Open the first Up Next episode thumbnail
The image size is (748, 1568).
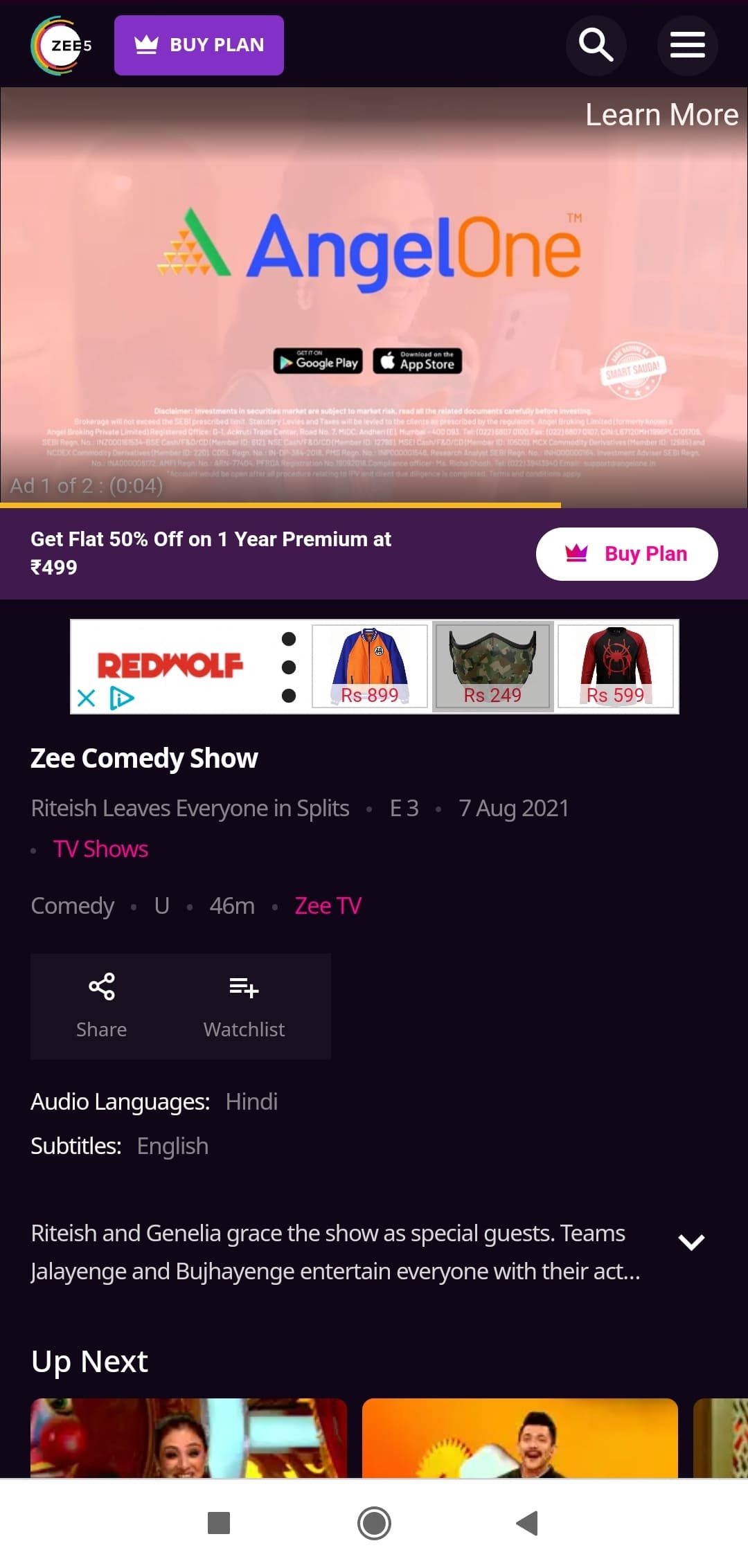tap(188, 1438)
